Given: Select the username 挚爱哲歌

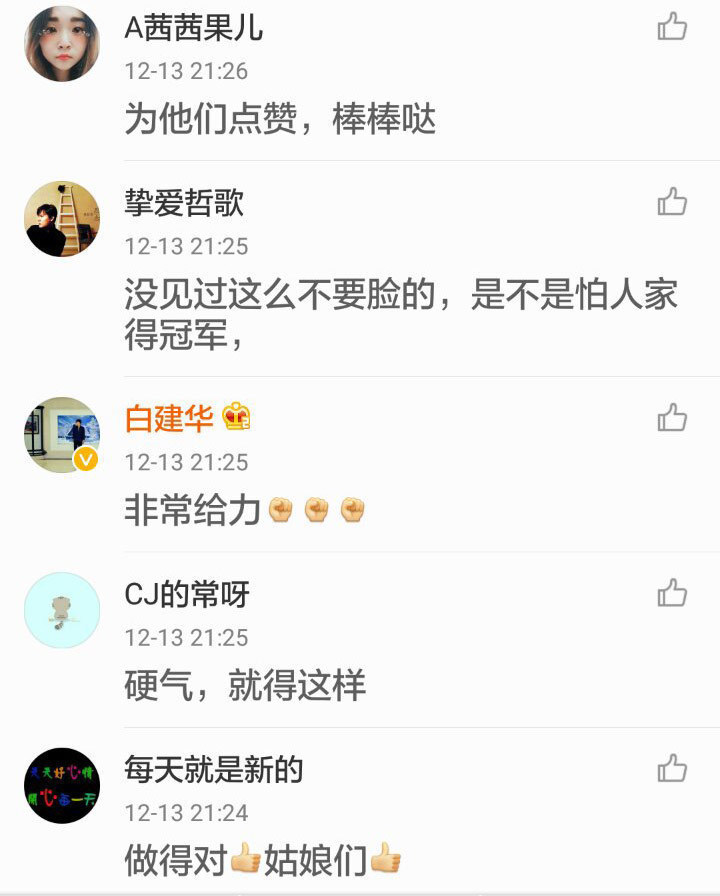Looking at the screenshot, I should click(x=184, y=203).
